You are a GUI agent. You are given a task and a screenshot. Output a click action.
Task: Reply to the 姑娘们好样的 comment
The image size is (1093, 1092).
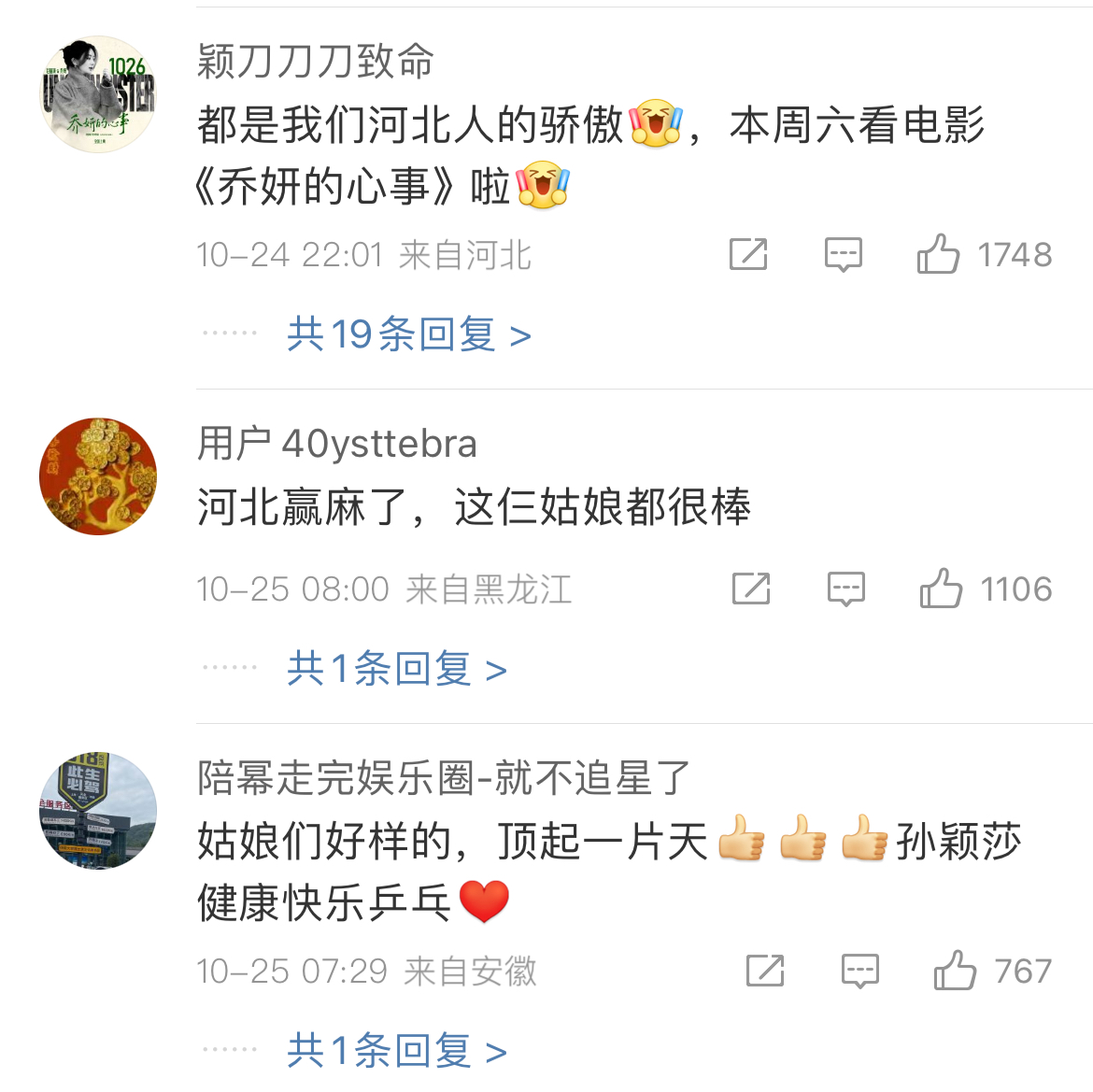(860, 971)
